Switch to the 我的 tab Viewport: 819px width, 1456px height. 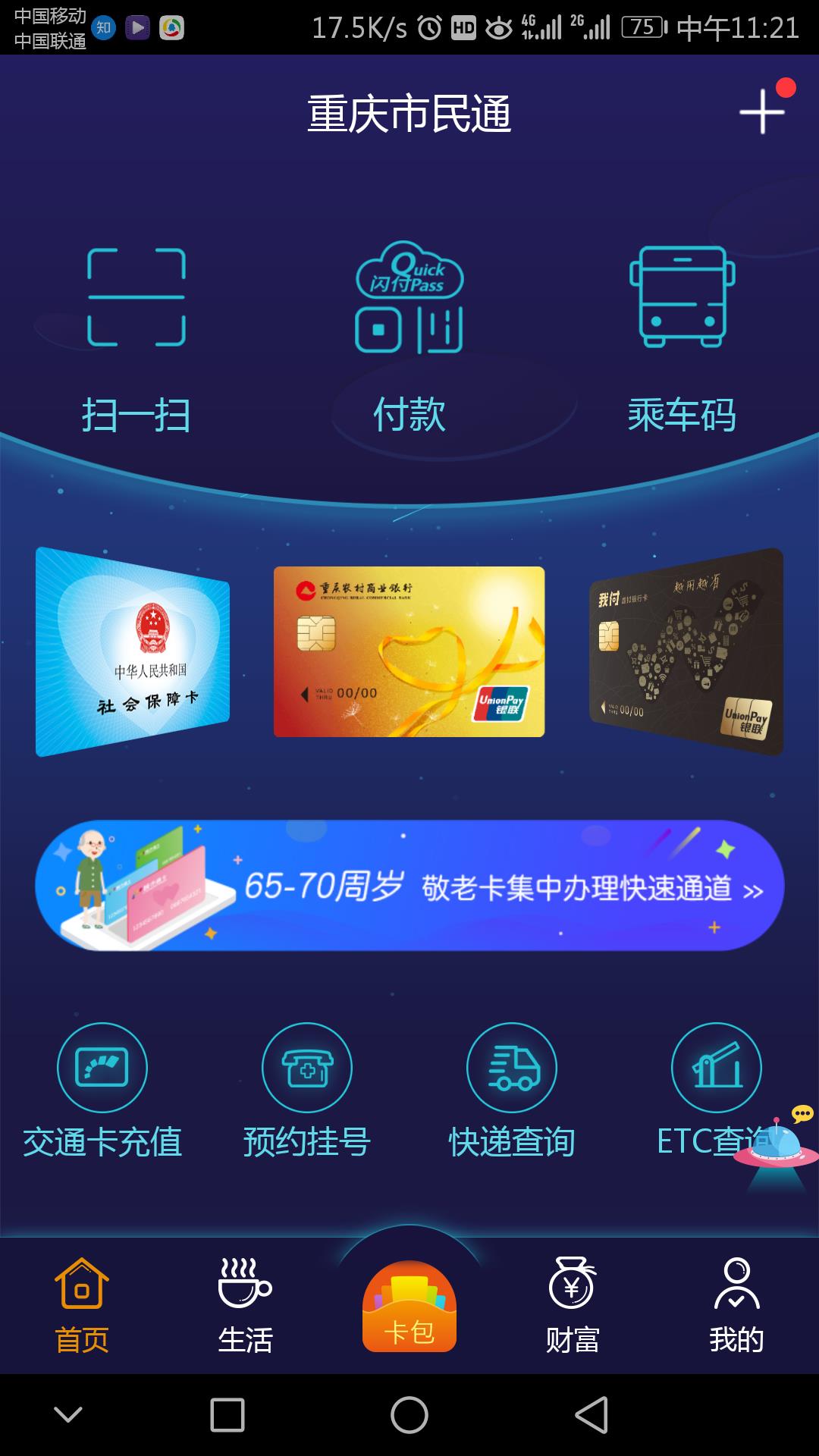point(736,1306)
